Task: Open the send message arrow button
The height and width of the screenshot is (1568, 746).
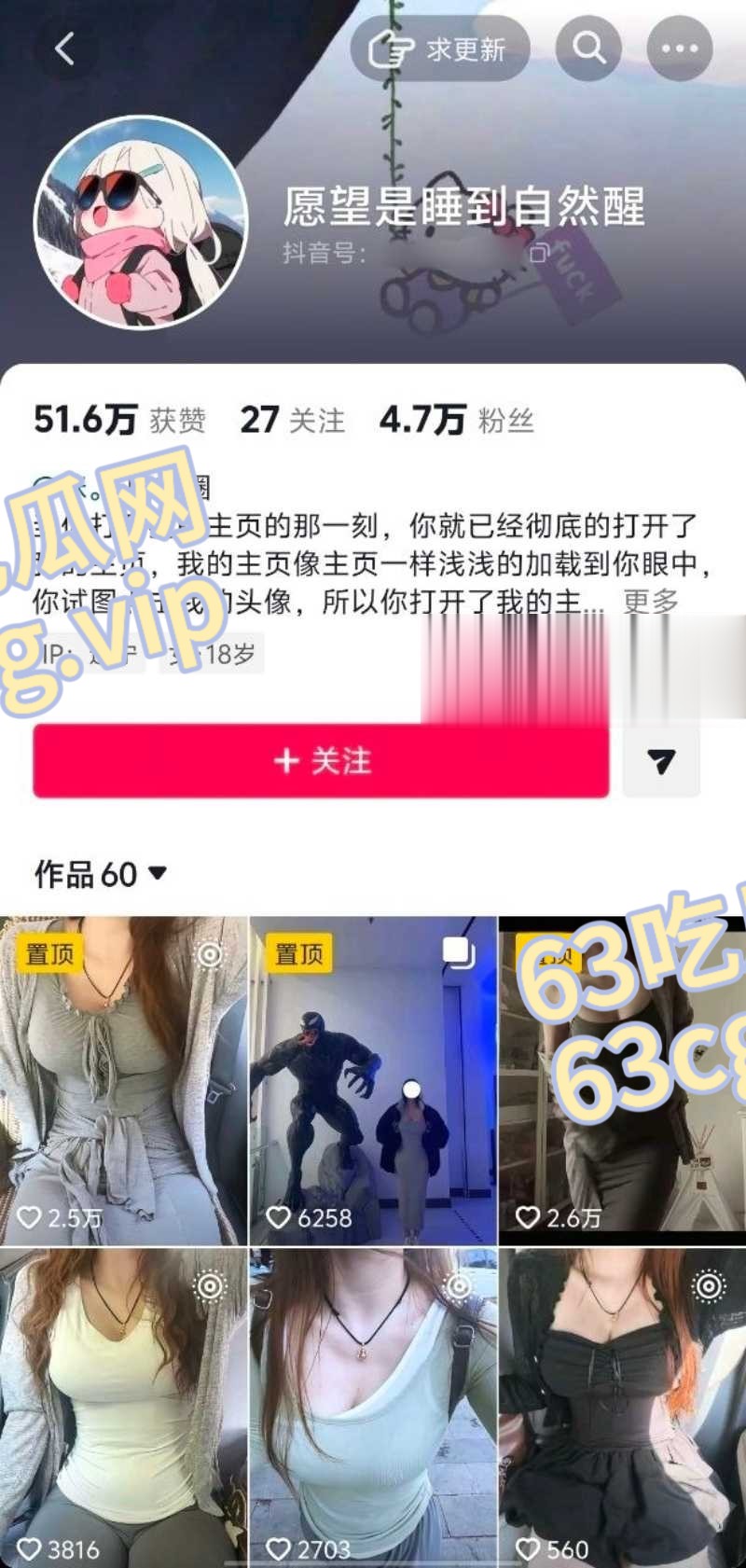Action: 661,761
